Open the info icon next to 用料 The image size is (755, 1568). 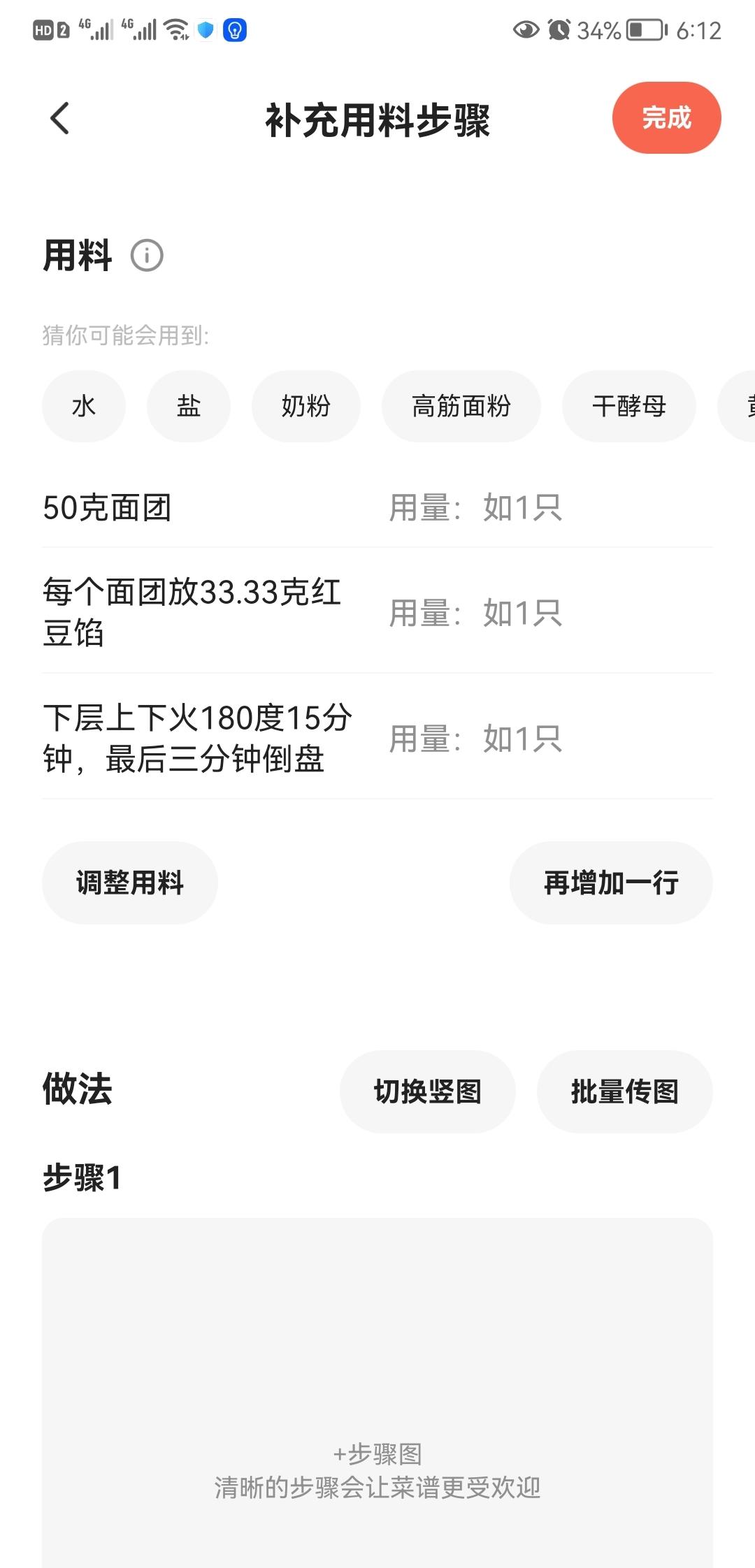coord(147,256)
